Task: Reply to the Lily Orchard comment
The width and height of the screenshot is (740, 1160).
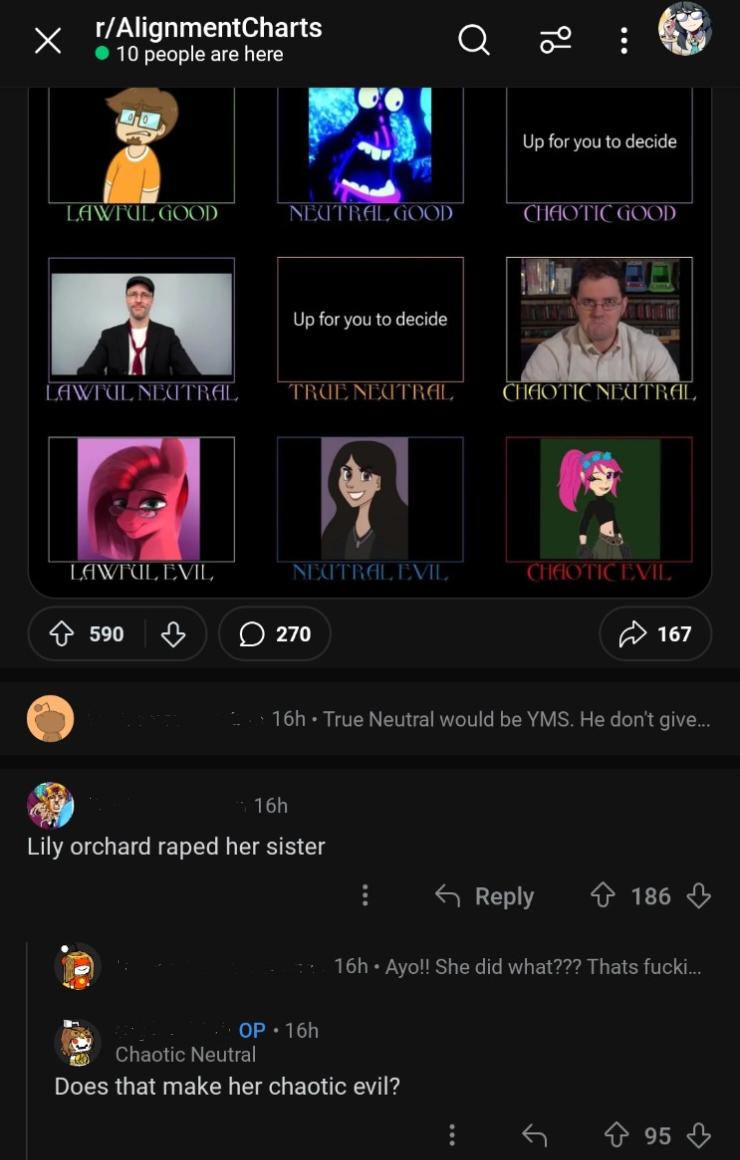Action: click(x=484, y=896)
